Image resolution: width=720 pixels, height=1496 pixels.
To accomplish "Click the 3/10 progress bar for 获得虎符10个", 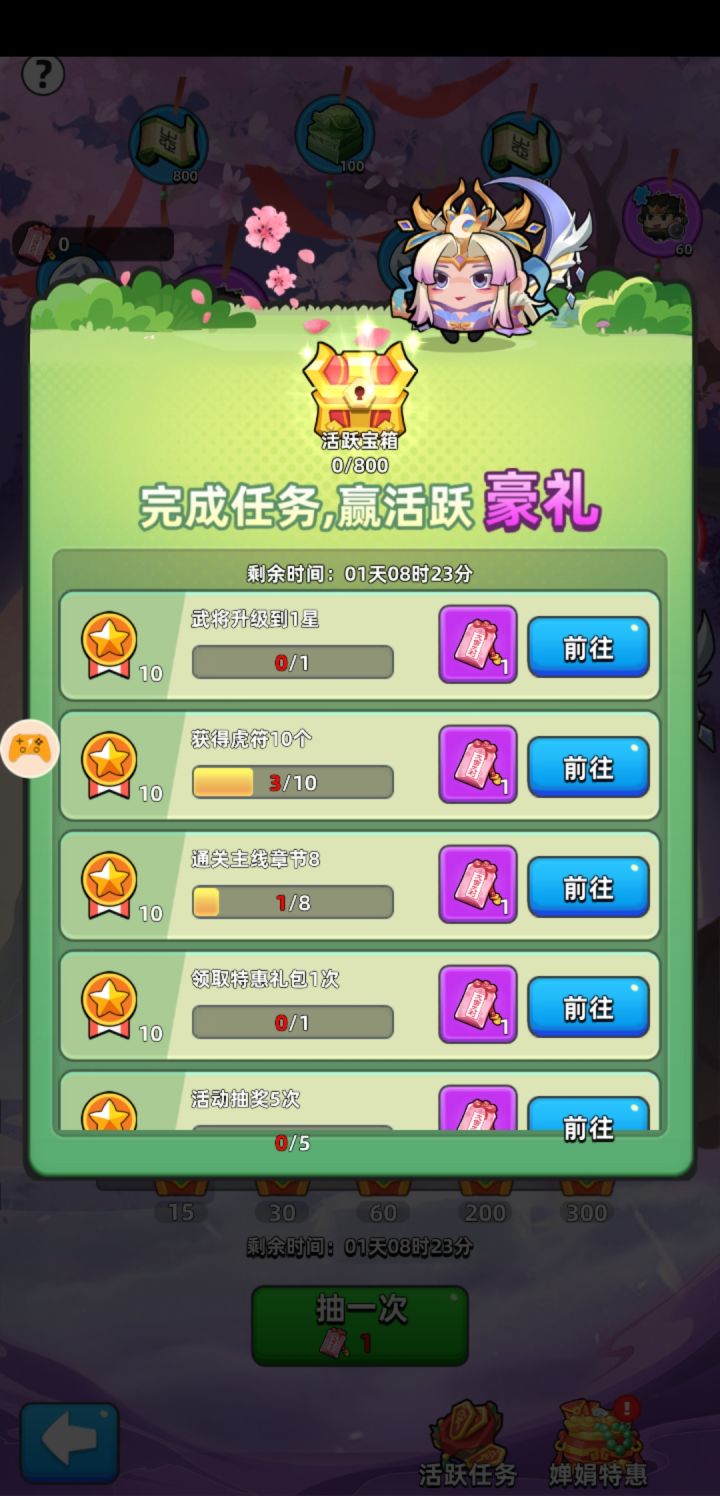I will pyautogui.click(x=293, y=782).
